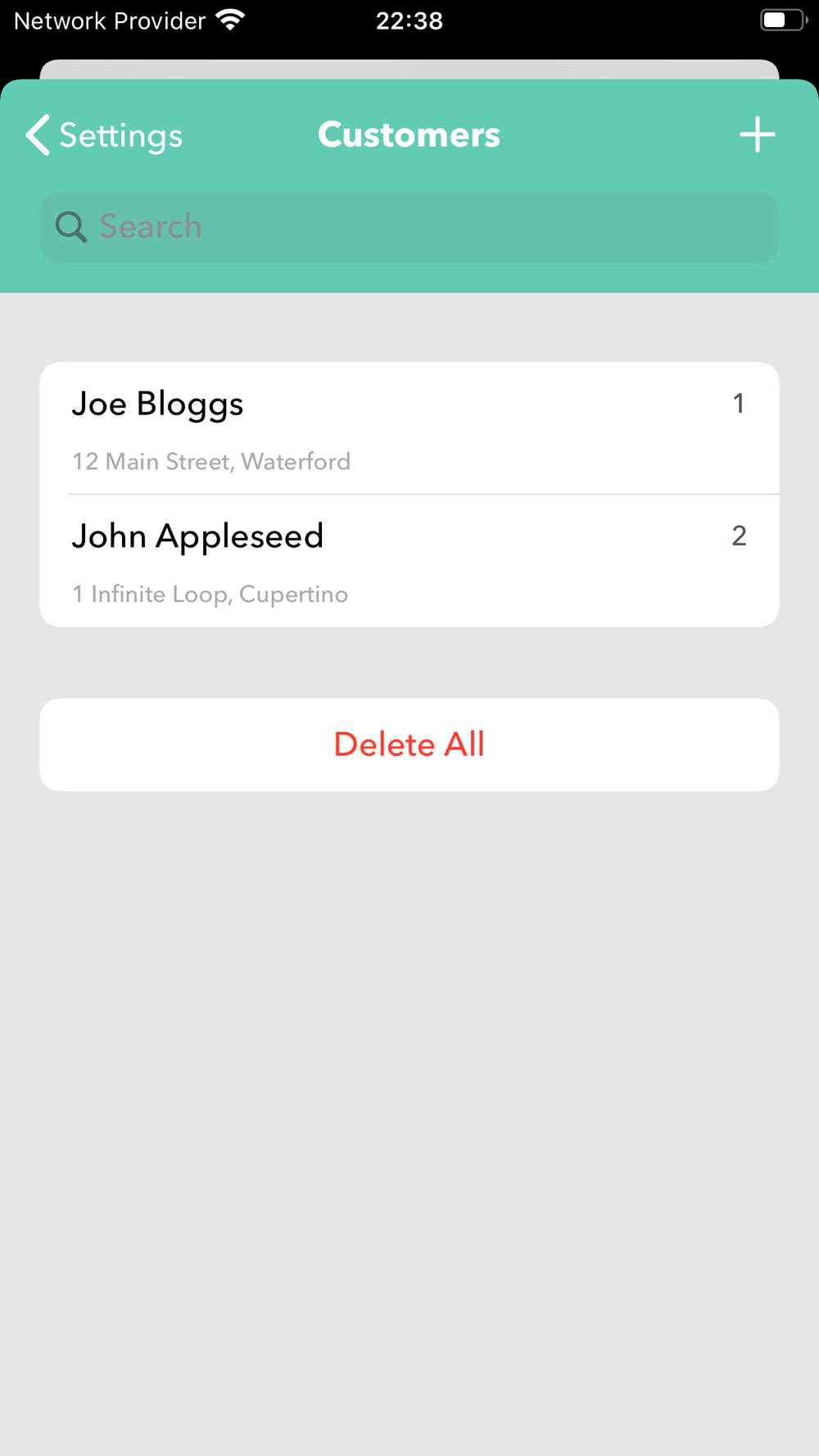This screenshot has height=1456, width=819.
Task: Open the John Appleseed customer entry
Action: tap(409, 561)
